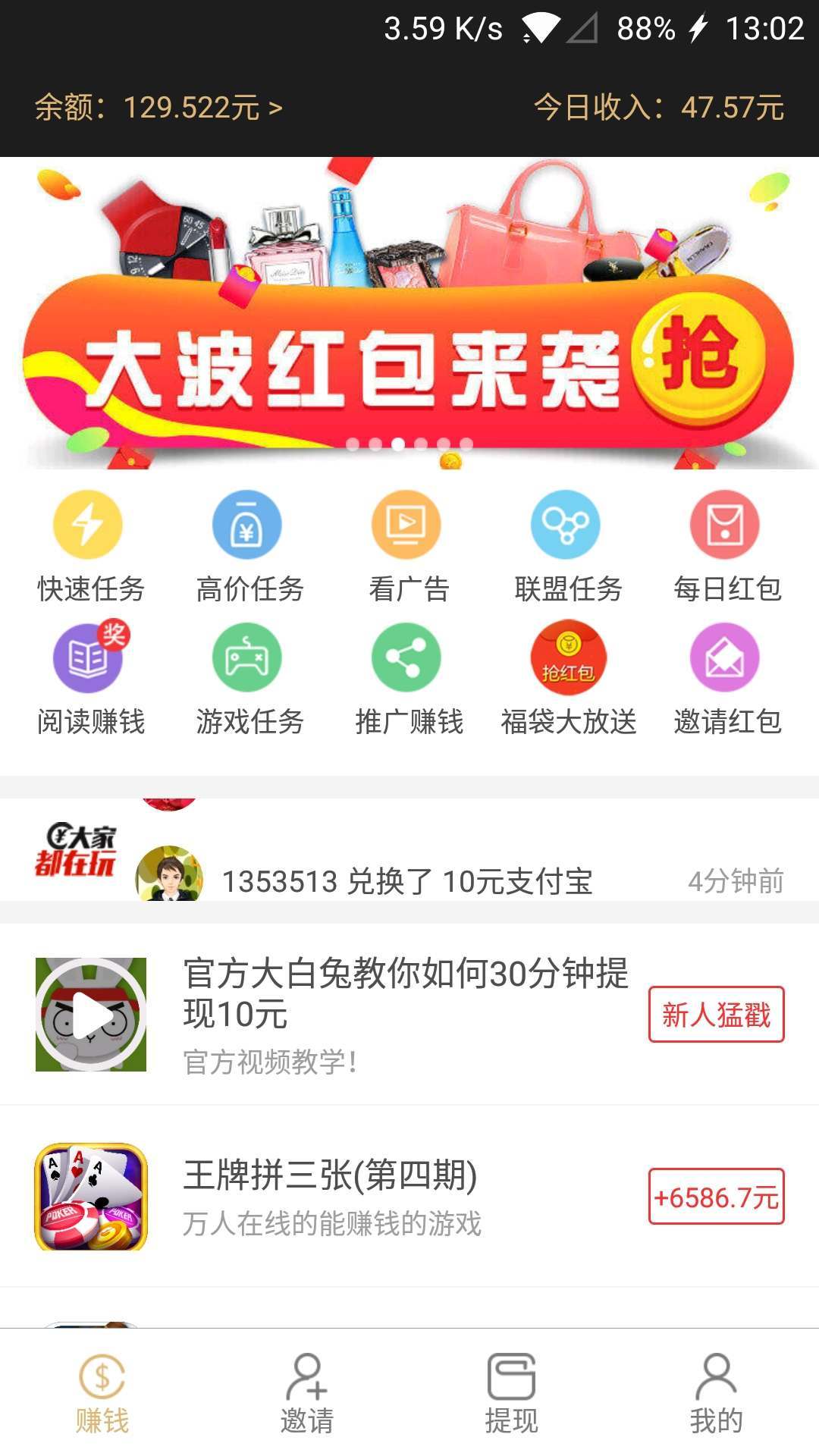Open 推广赚钱 promotion earnings
819x1456 pixels.
coord(409,679)
